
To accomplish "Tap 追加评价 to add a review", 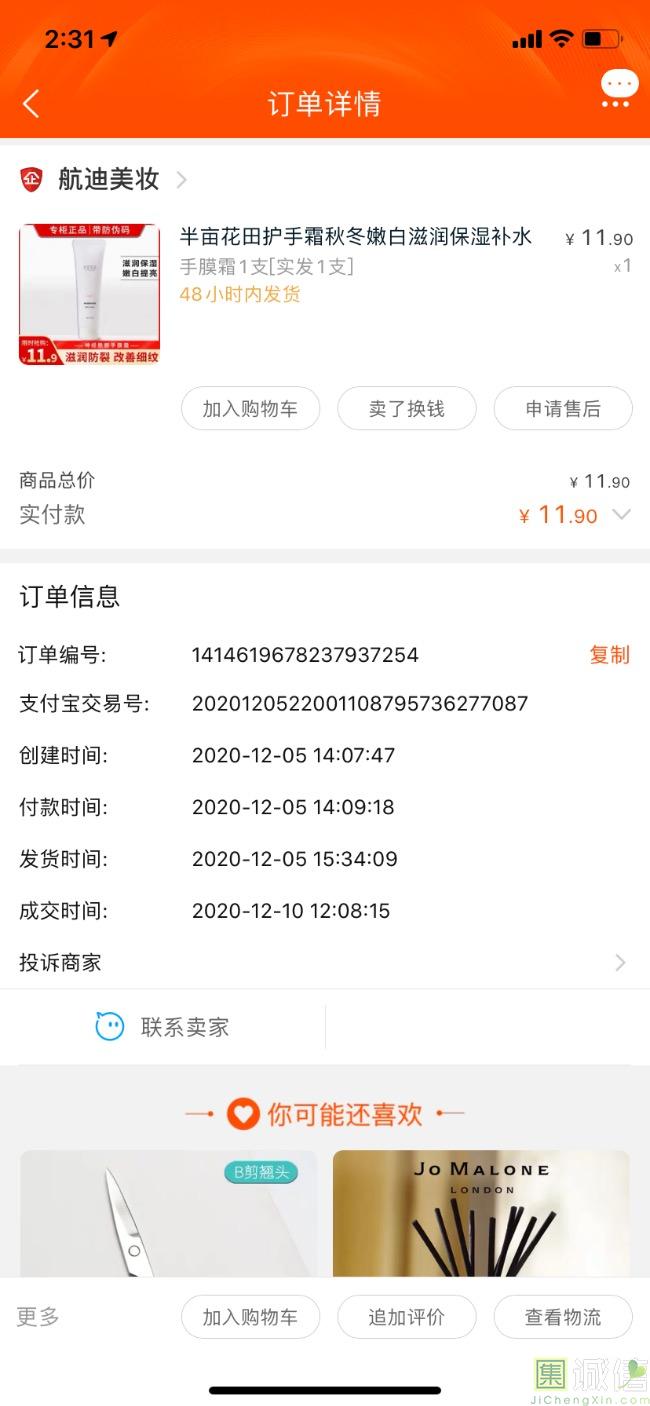I will coord(406,1317).
